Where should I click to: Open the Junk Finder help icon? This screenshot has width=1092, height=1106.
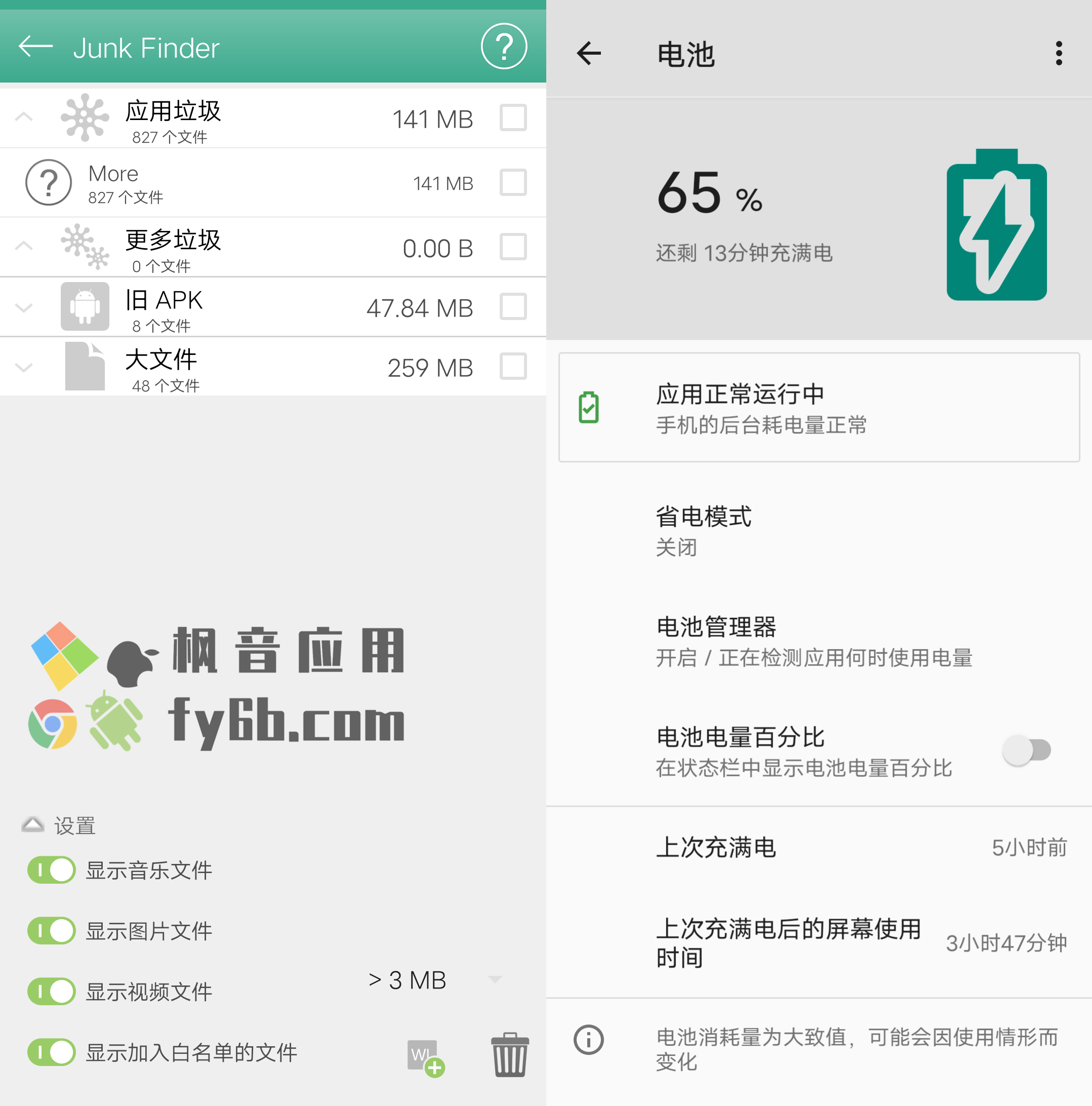pyautogui.click(x=503, y=47)
